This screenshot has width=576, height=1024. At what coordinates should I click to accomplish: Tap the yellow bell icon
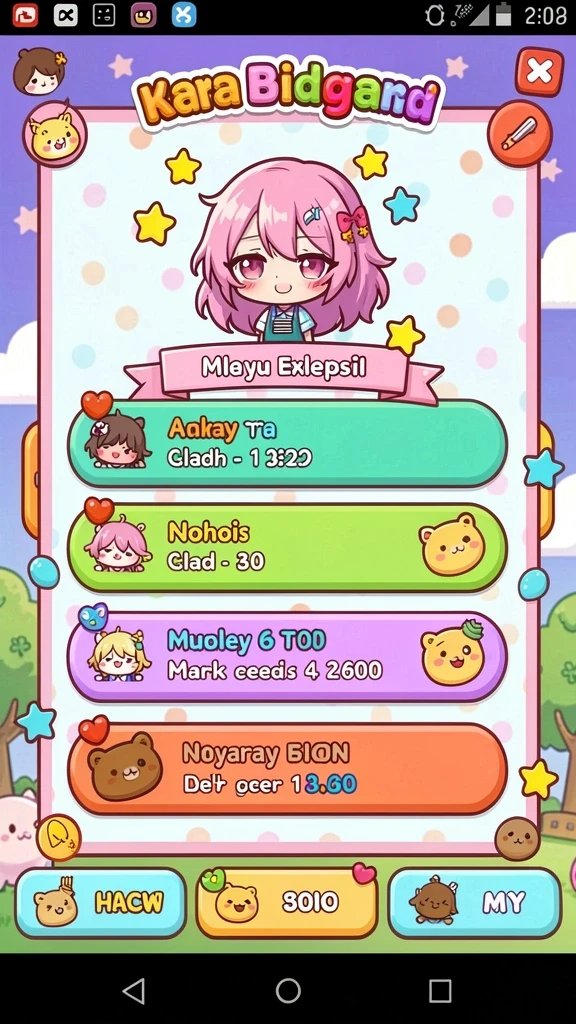[59, 837]
